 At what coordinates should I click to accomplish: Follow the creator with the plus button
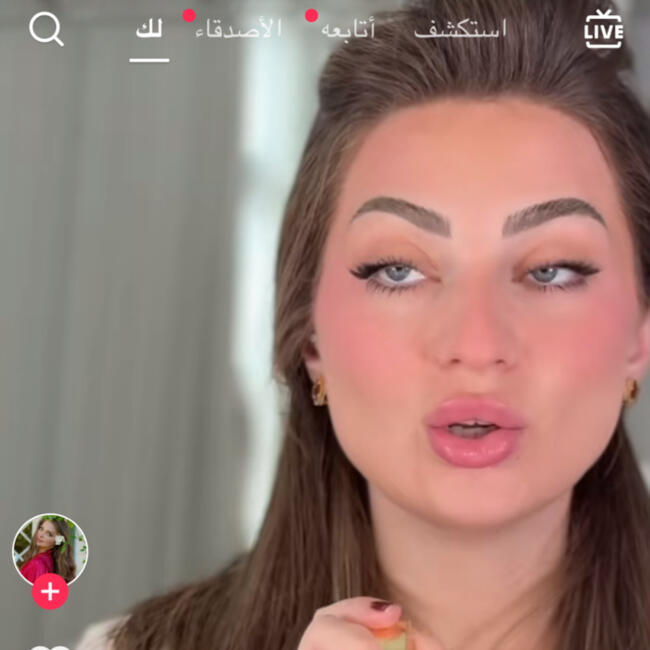50,592
